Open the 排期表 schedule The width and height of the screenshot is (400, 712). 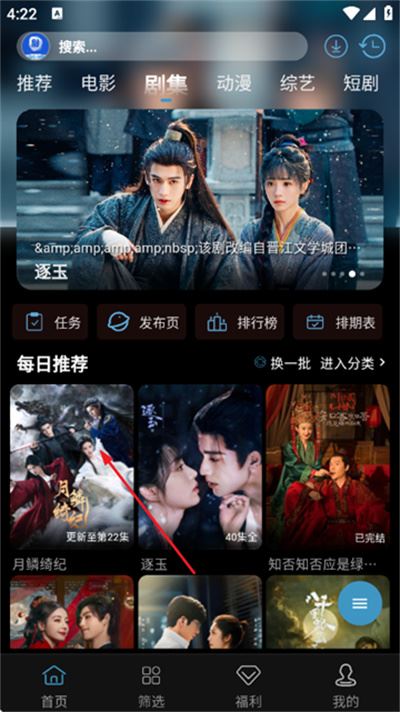pyautogui.click(x=338, y=322)
